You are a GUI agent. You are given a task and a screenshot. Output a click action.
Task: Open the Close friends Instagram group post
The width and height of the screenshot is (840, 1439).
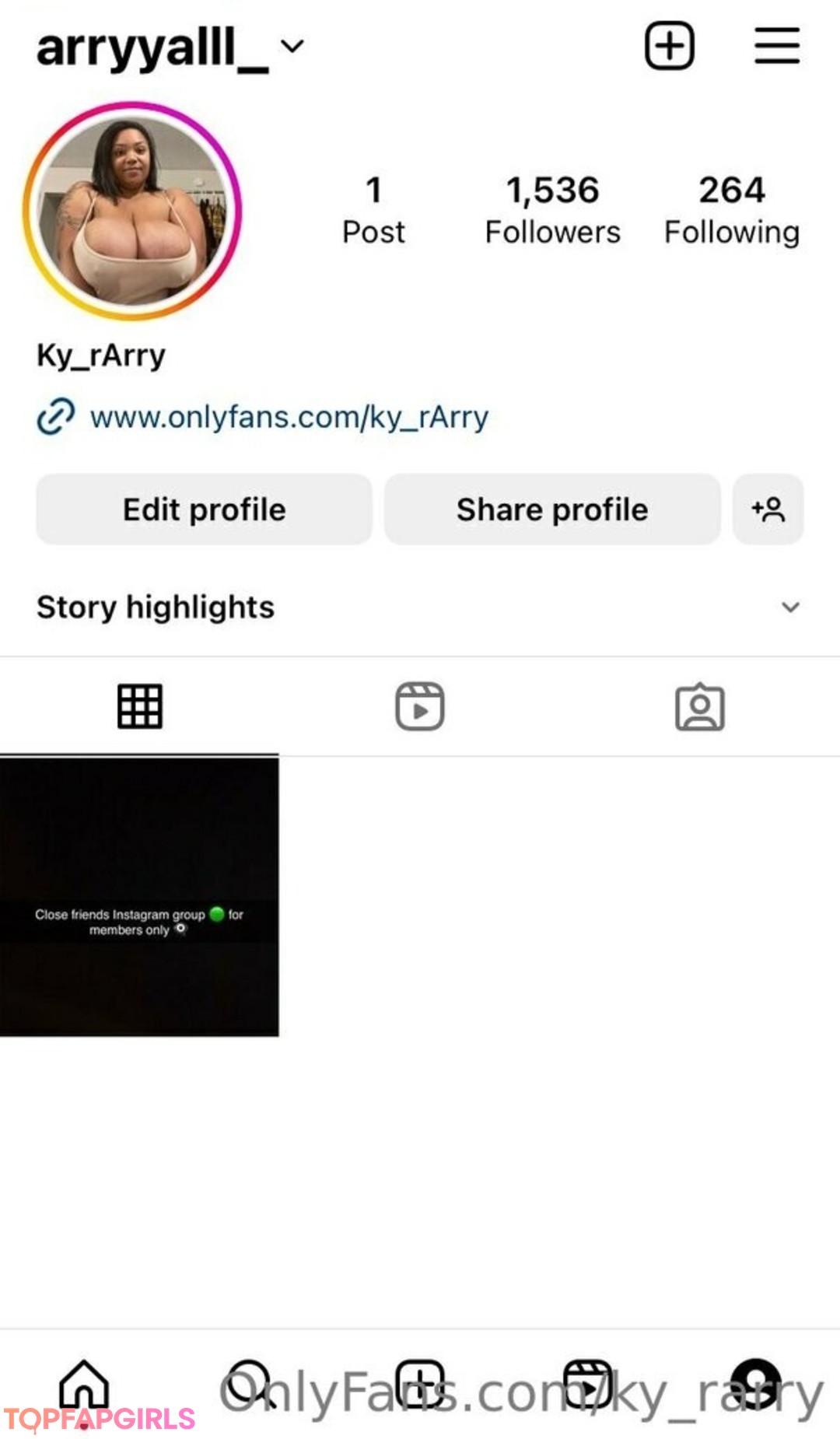click(x=139, y=897)
